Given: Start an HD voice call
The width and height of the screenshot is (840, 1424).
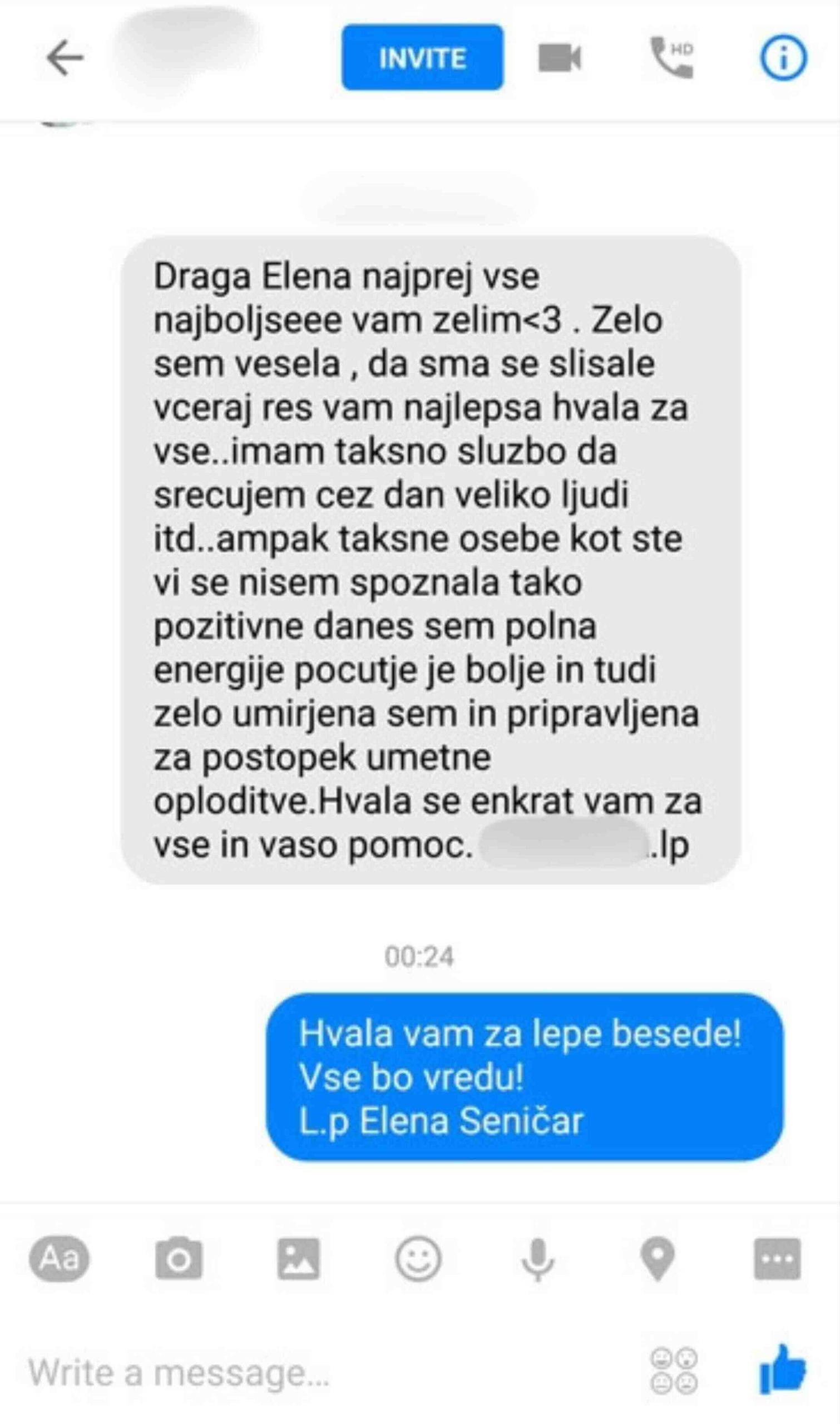Looking at the screenshot, I should pos(672,58).
